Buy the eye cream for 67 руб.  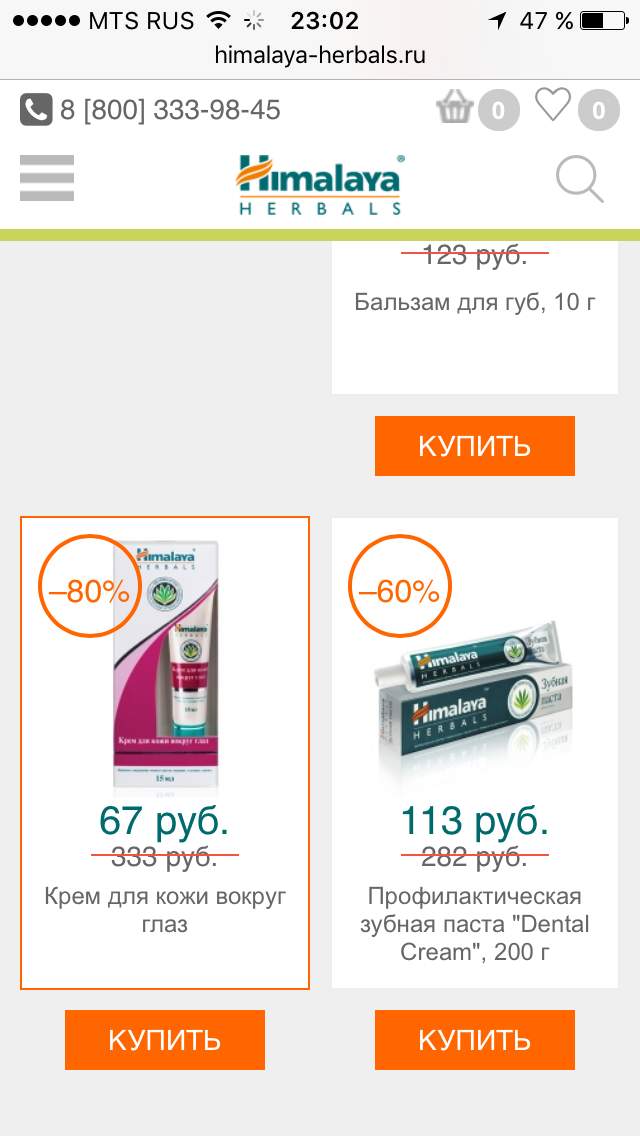165,1039
